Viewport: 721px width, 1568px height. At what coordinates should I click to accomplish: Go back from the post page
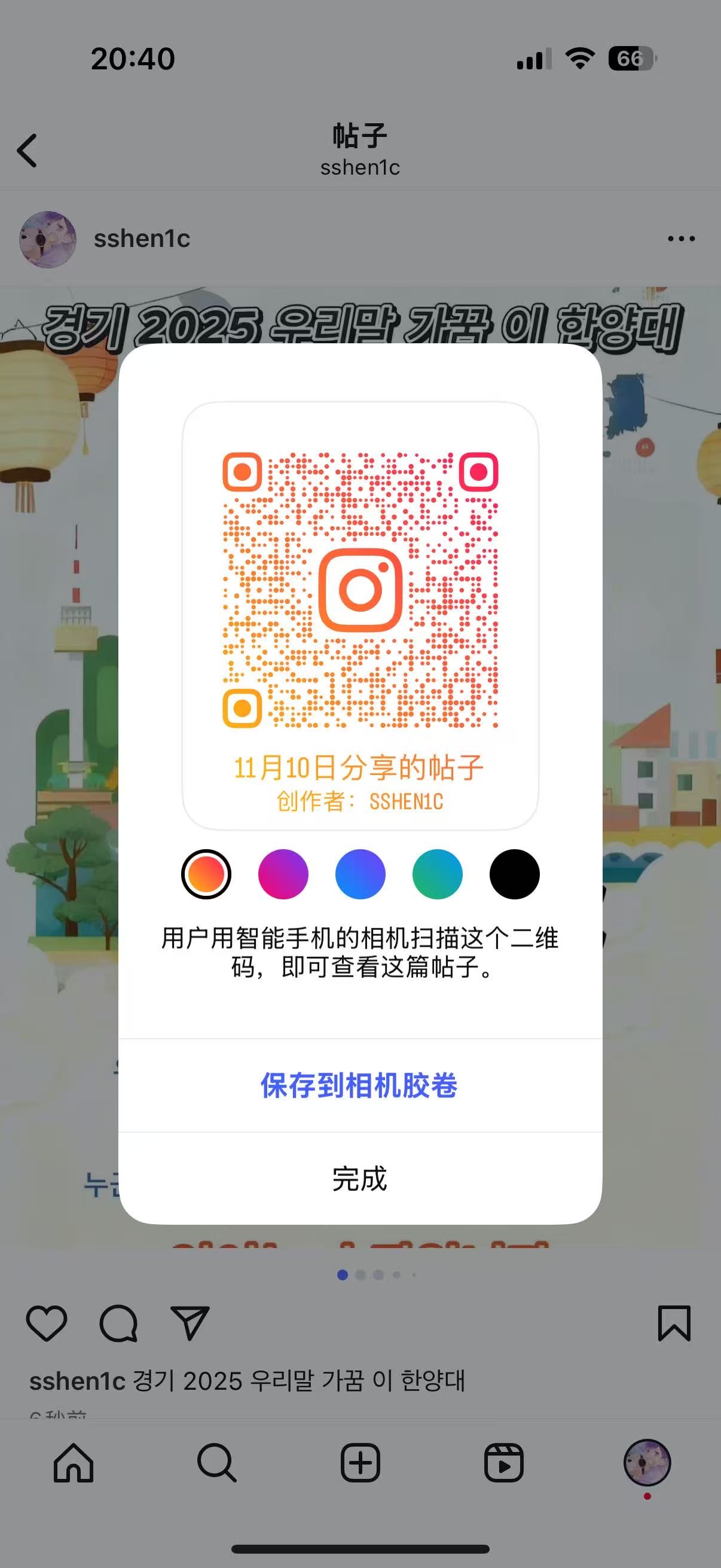coord(28,150)
